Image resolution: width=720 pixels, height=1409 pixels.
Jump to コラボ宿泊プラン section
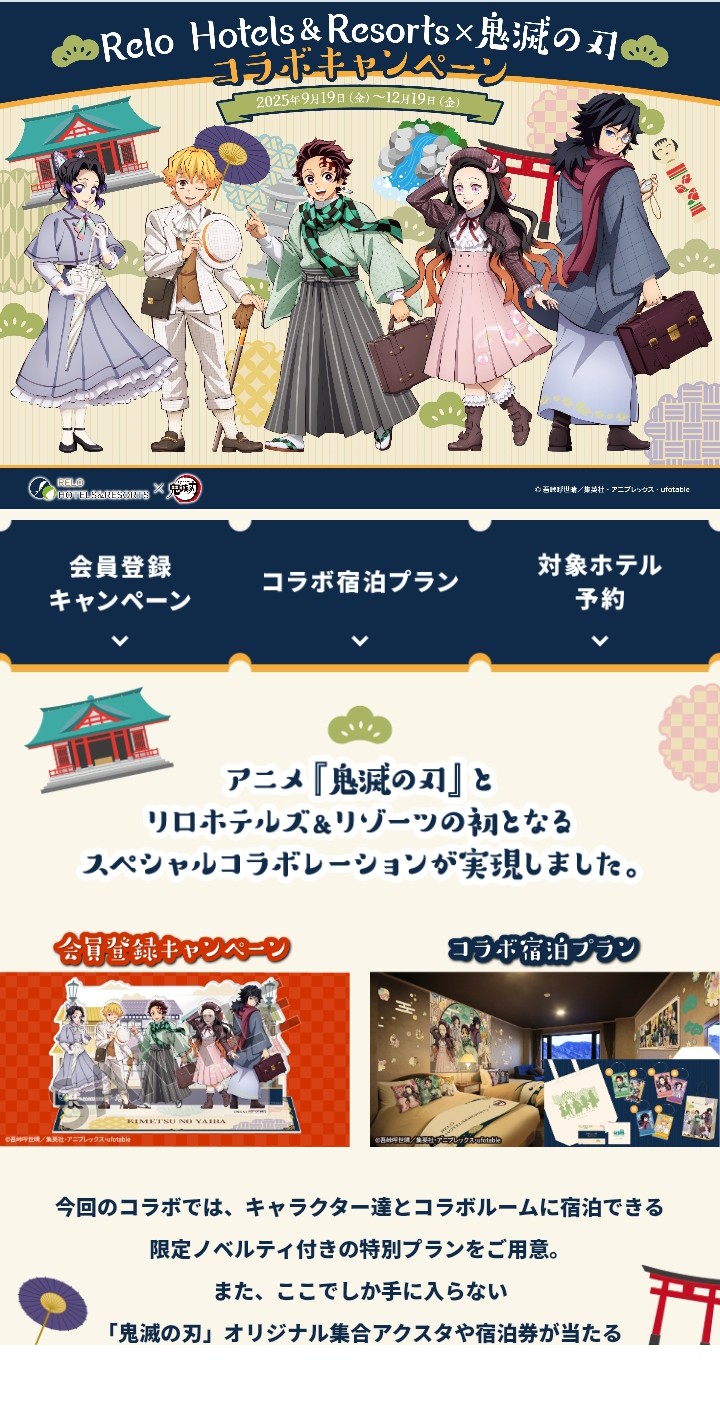pos(360,596)
